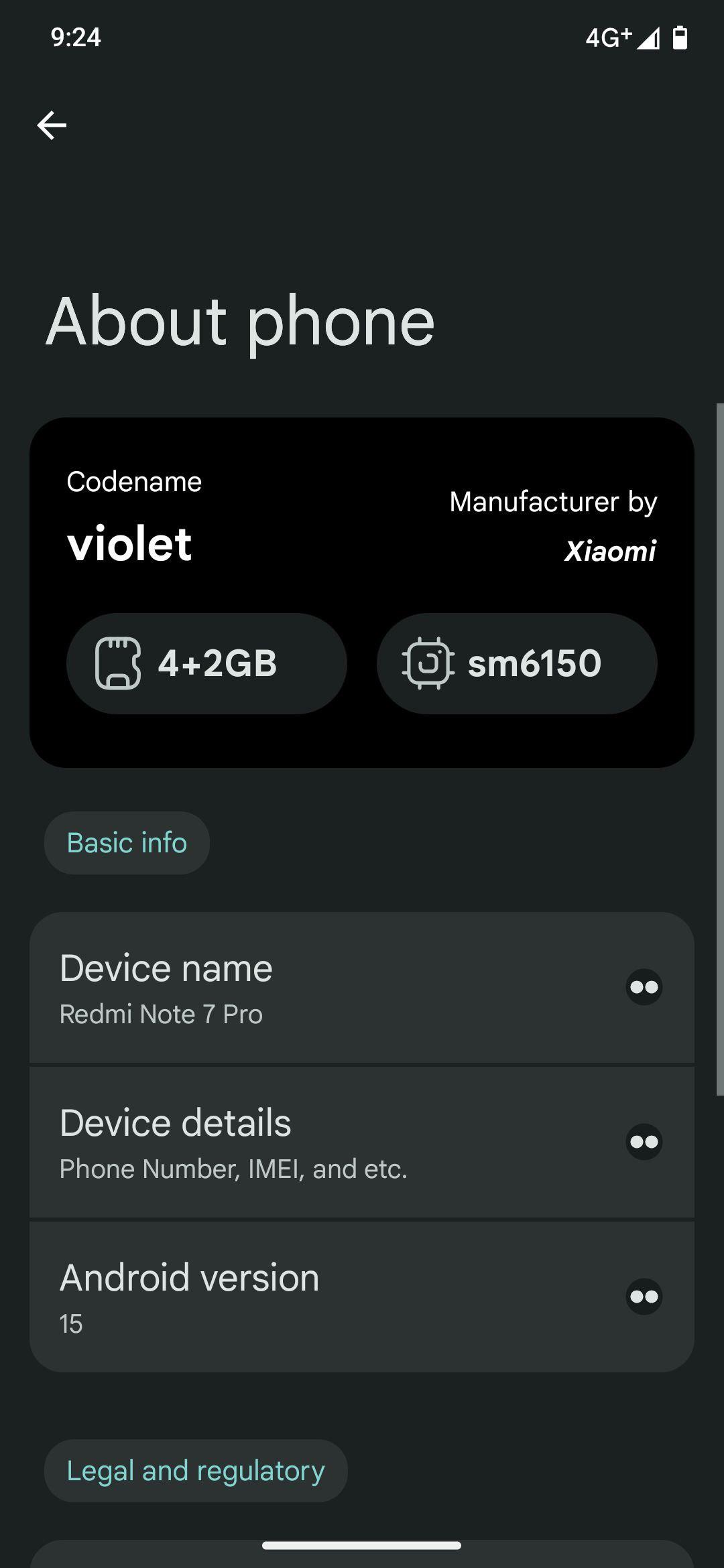Open the Android version row

pyautogui.click(x=362, y=1297)
